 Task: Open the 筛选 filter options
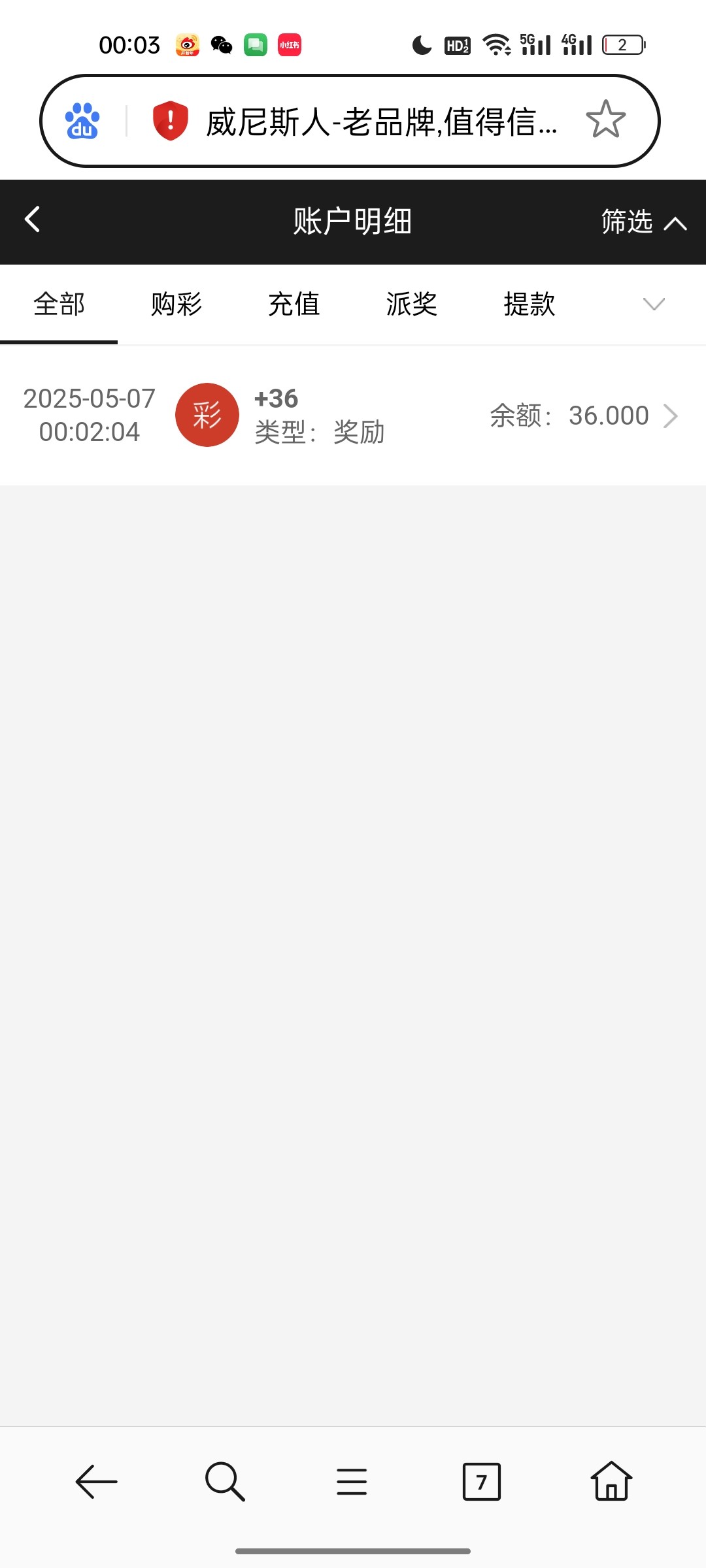point(643,222)
